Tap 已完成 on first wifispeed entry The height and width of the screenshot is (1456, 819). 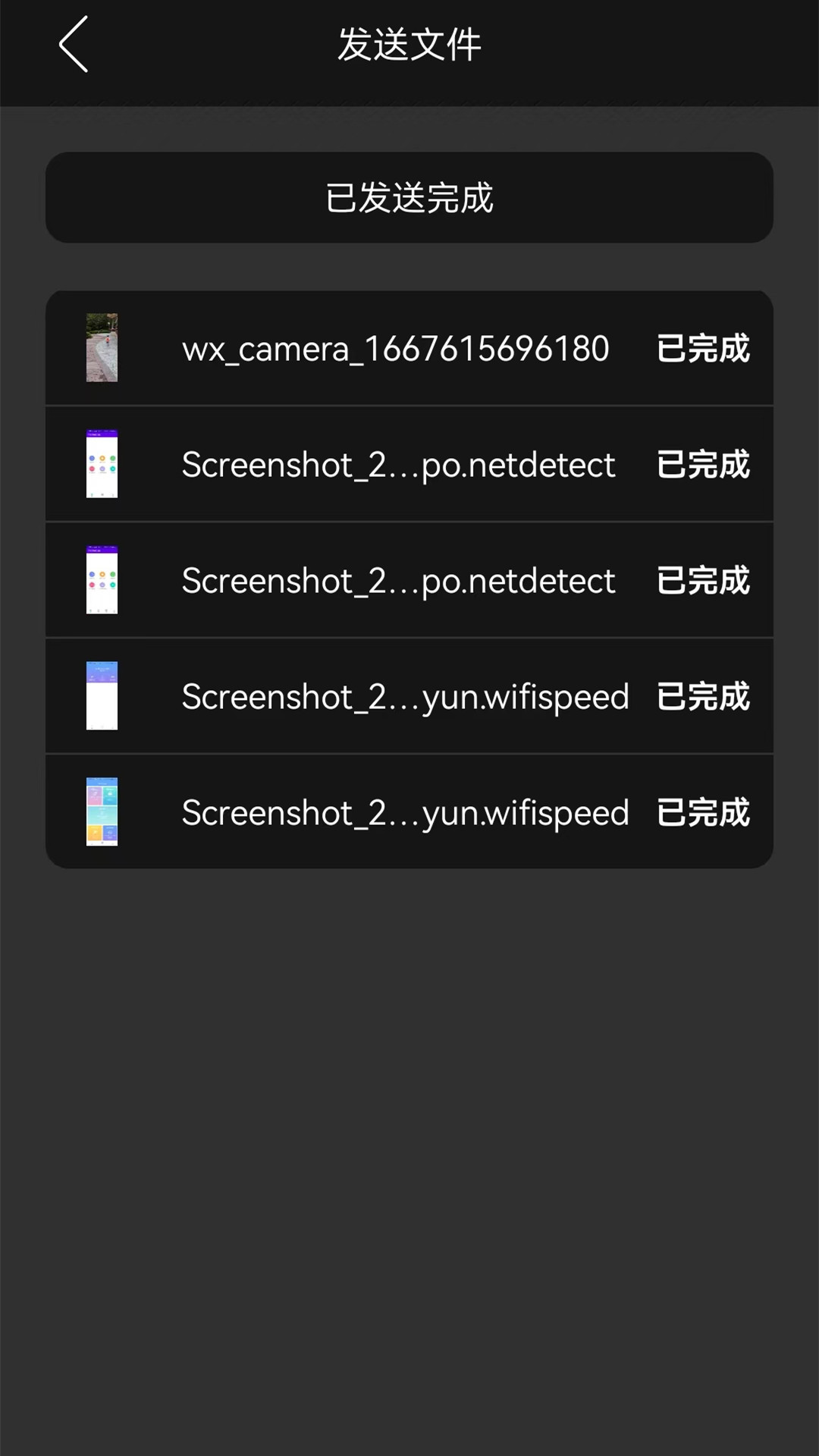coord(702,696)
